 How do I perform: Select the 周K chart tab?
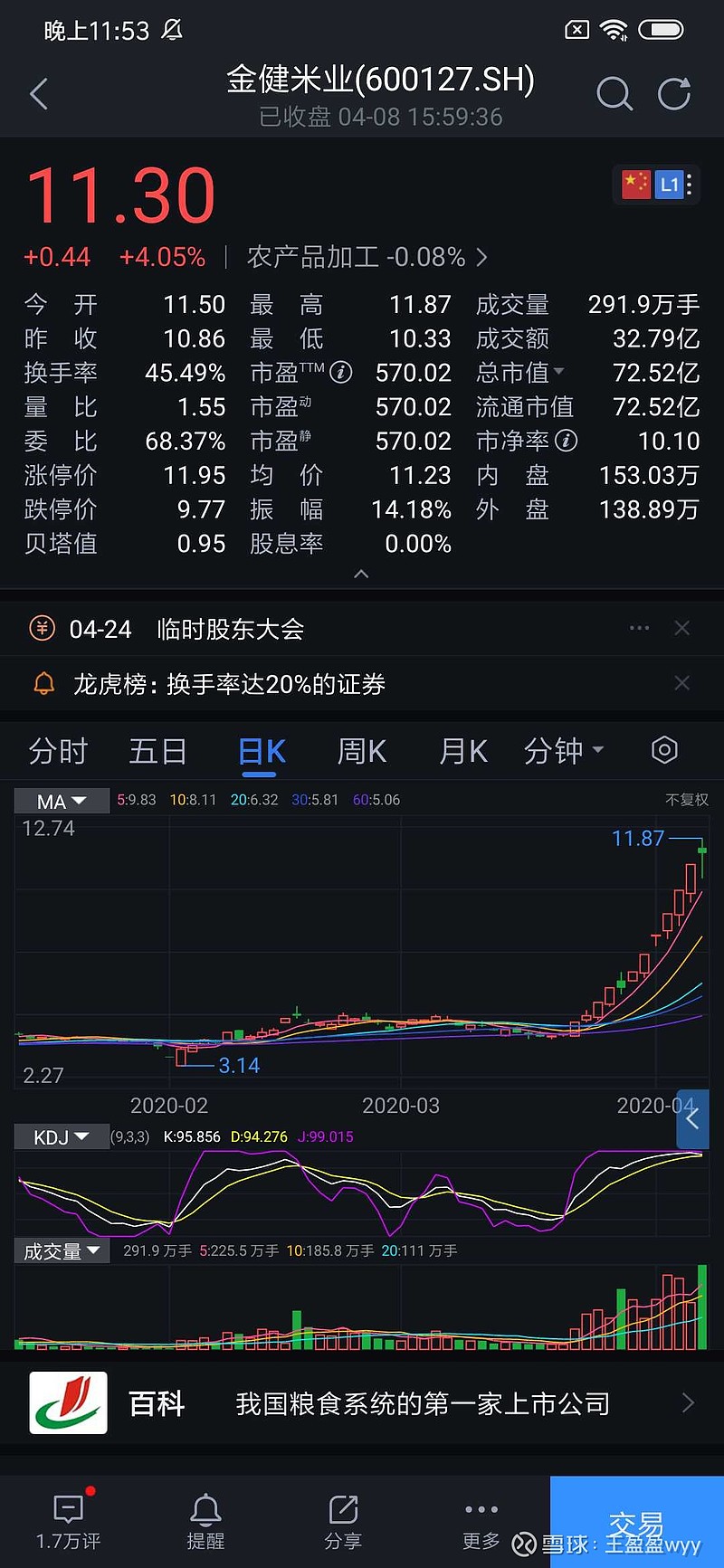pos(361,751)
